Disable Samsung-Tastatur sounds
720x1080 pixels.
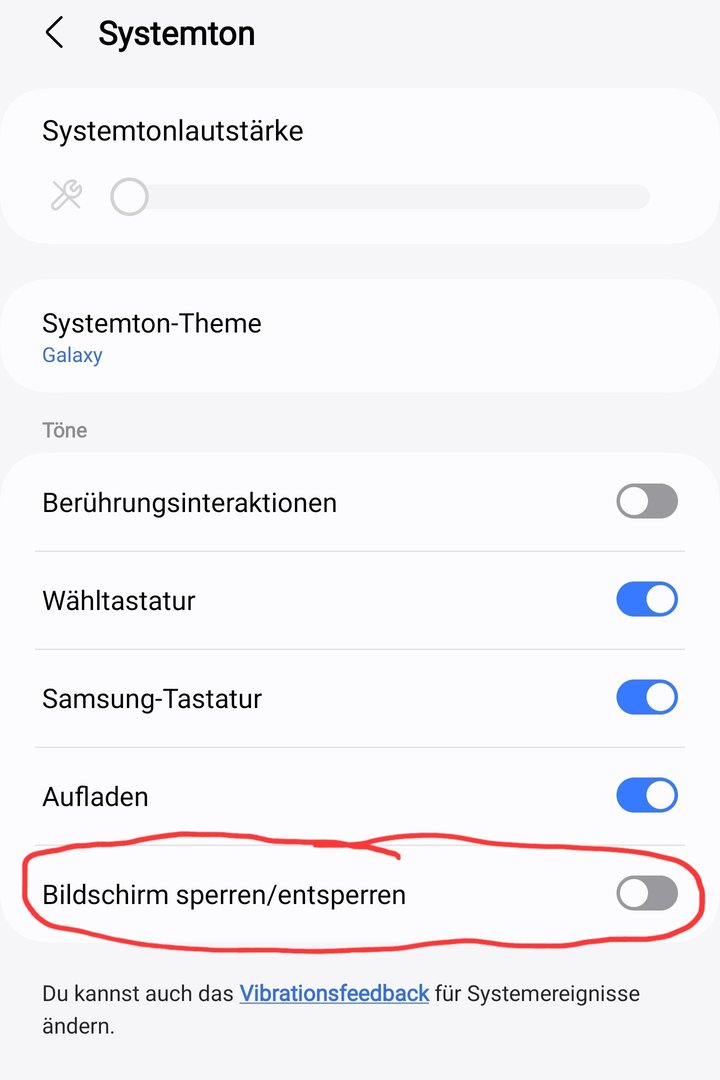646,698
